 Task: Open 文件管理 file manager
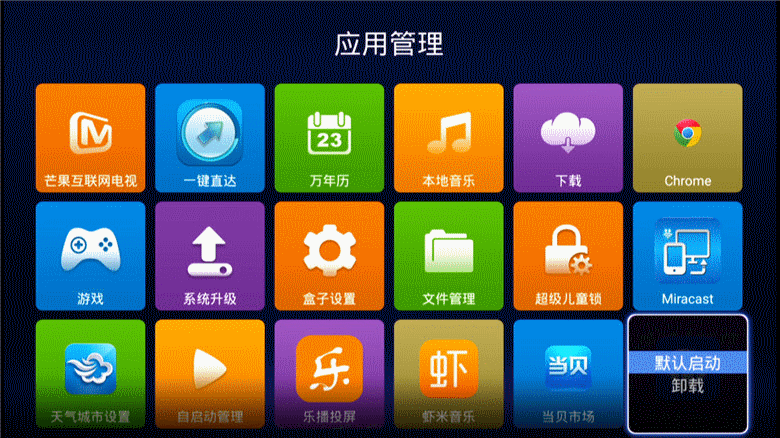coord(448,256)
